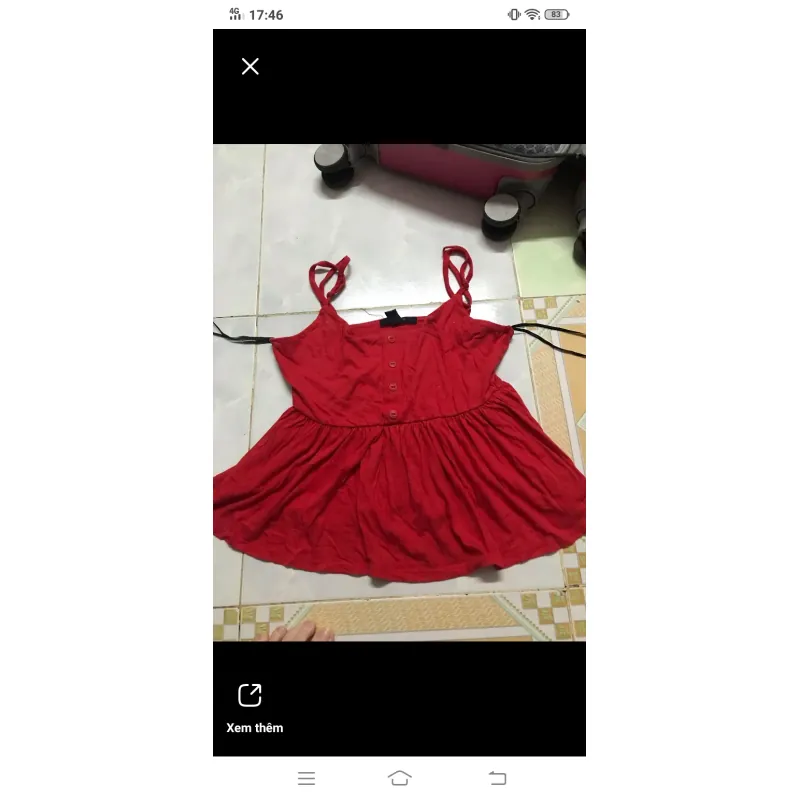Open the Xem thêm link
This screenshot has width=800, height=800.
(x=251, y=707)
